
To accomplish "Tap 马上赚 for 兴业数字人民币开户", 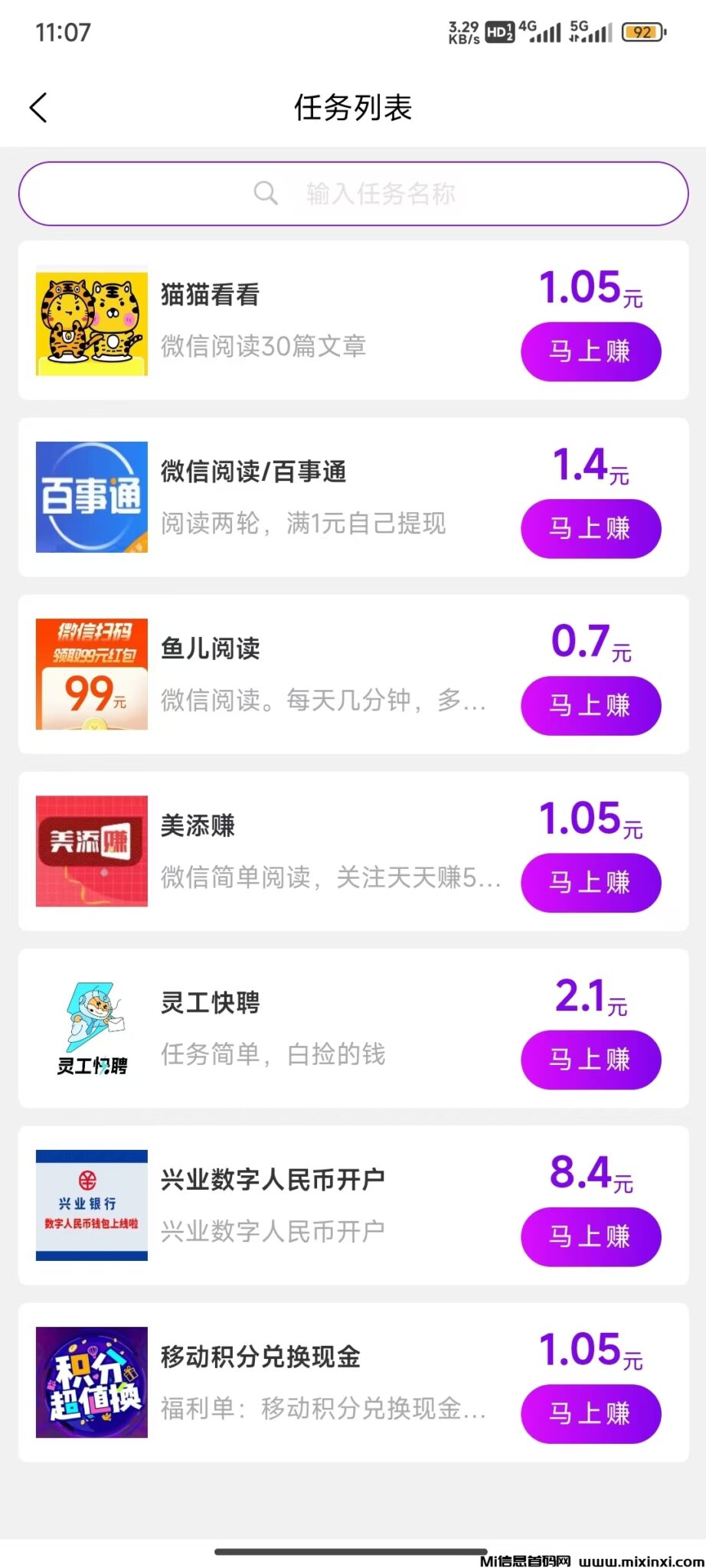I will point(590,1236).
